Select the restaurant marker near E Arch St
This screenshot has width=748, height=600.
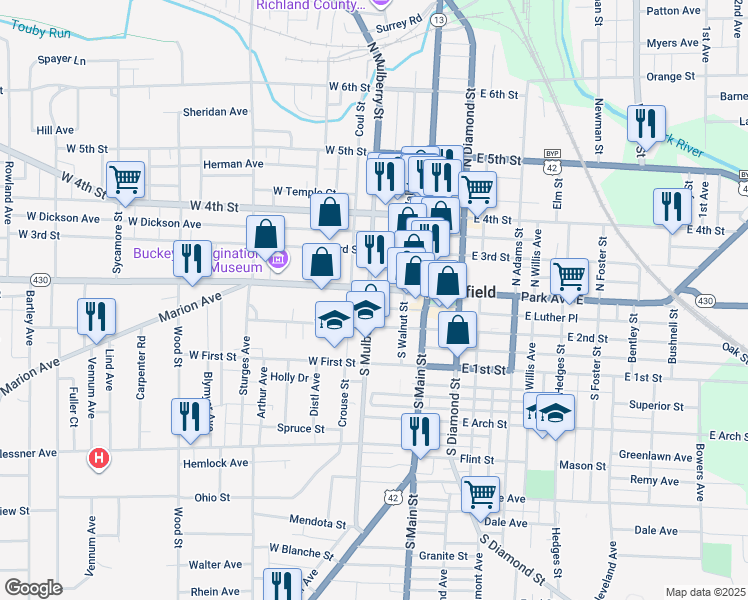tap(420, 431)
